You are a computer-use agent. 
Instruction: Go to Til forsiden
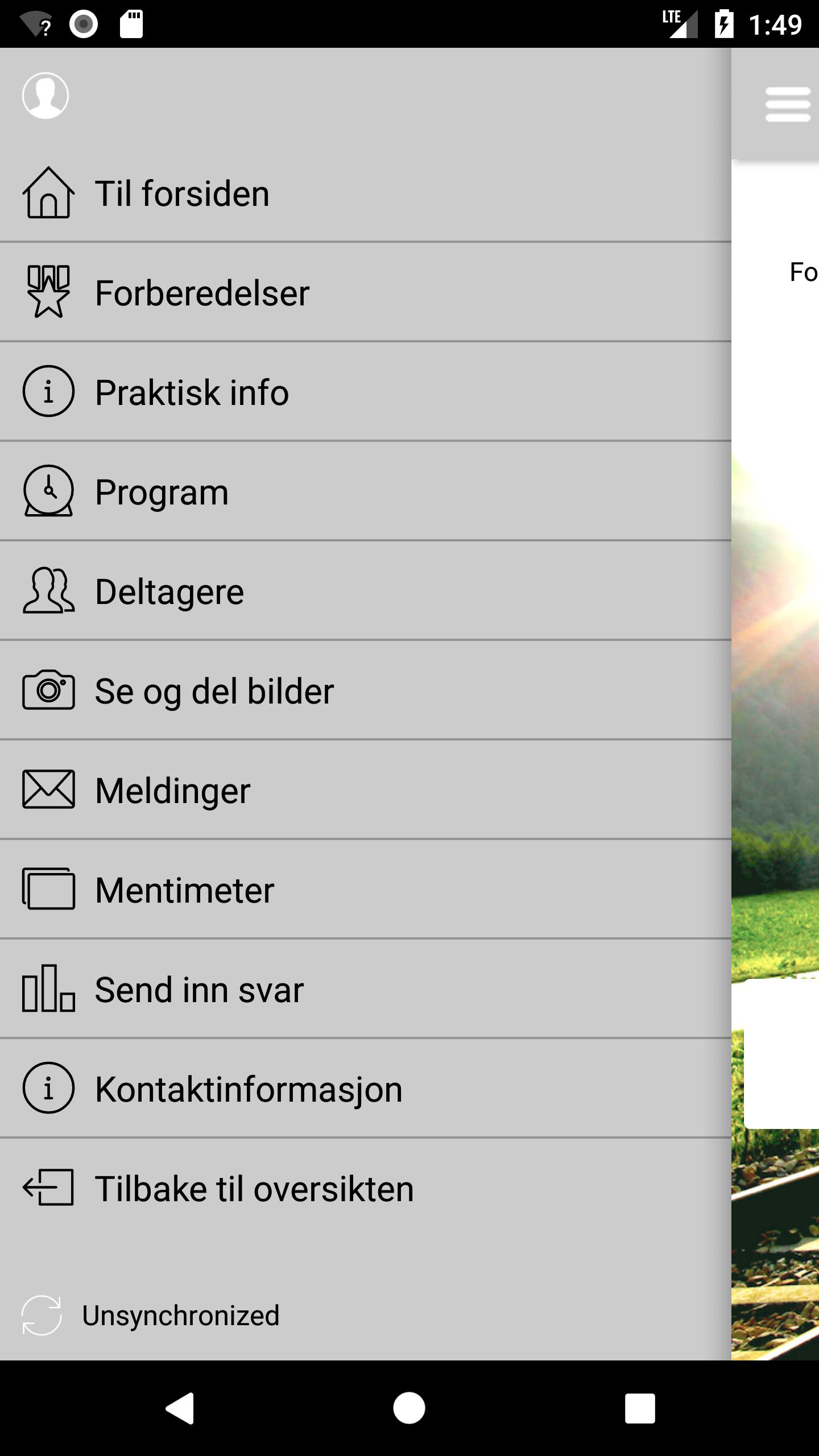182,193
